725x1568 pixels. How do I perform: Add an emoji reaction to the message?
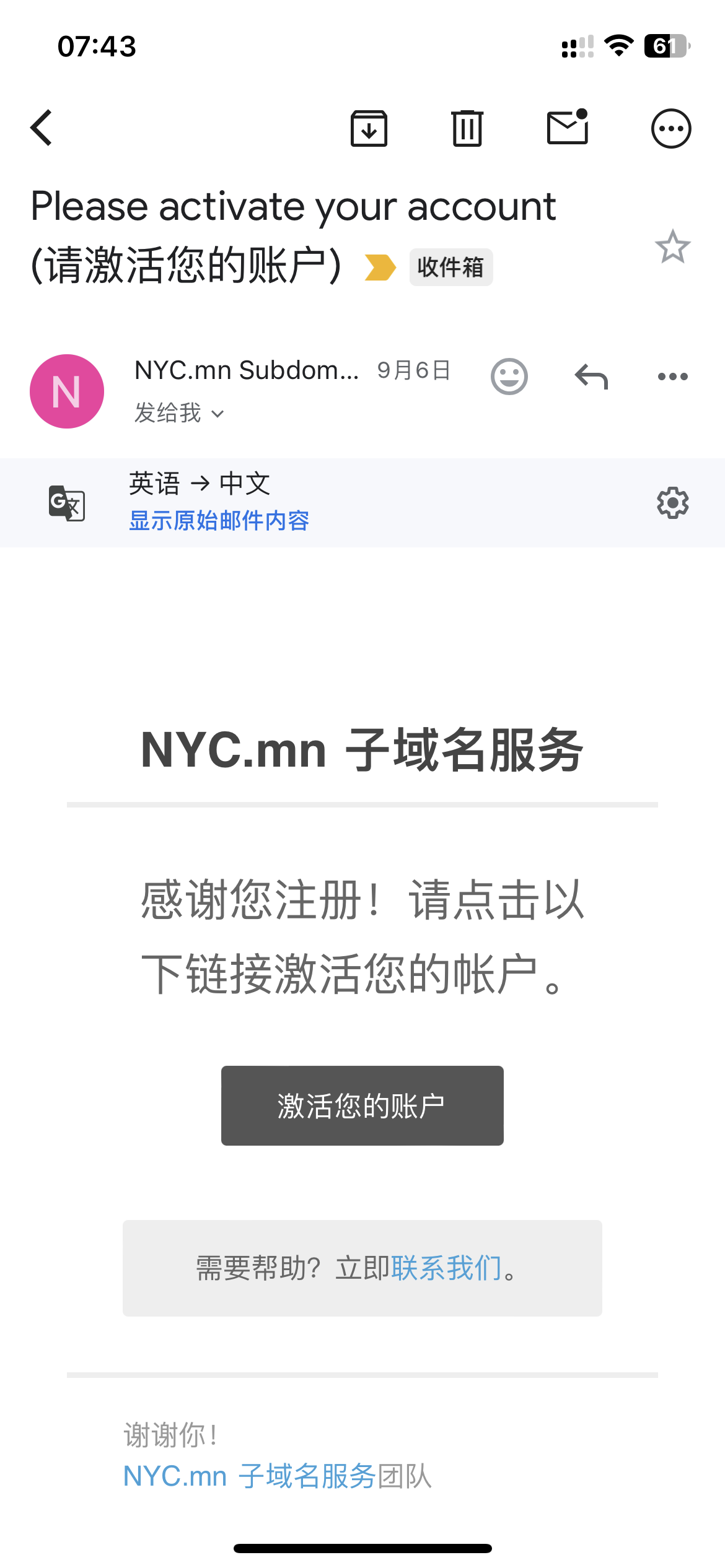509,377
